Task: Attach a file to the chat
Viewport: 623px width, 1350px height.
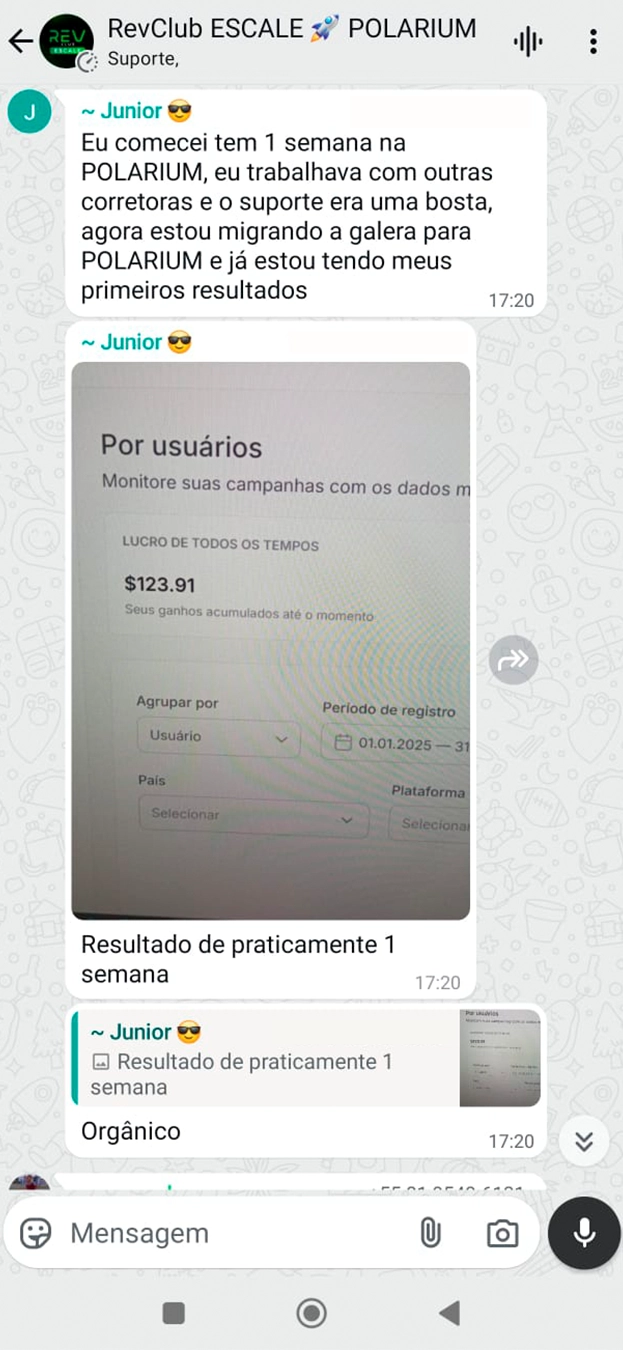Action: click(x=430, y=1233)
